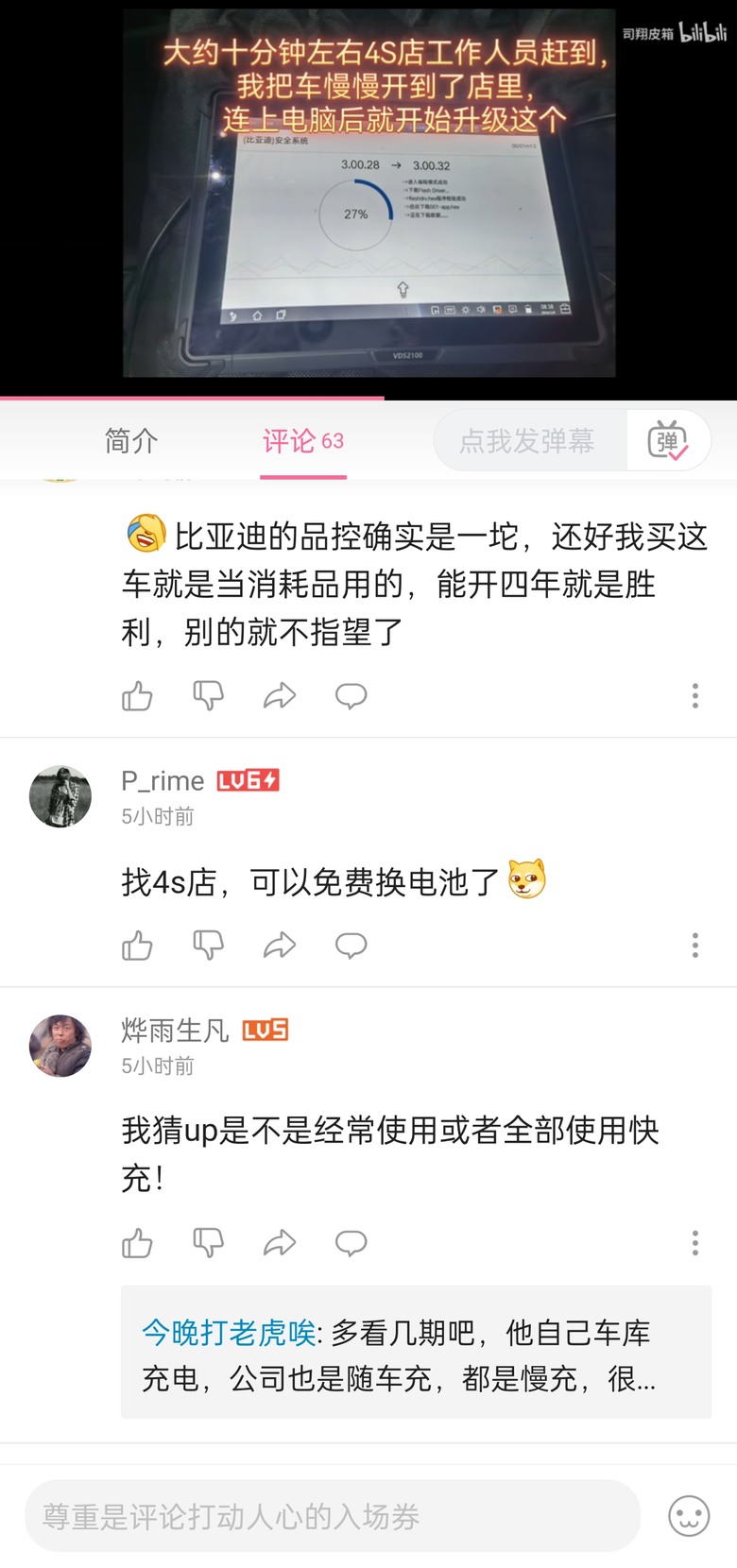Open more options on P_rime's comment

695,946
